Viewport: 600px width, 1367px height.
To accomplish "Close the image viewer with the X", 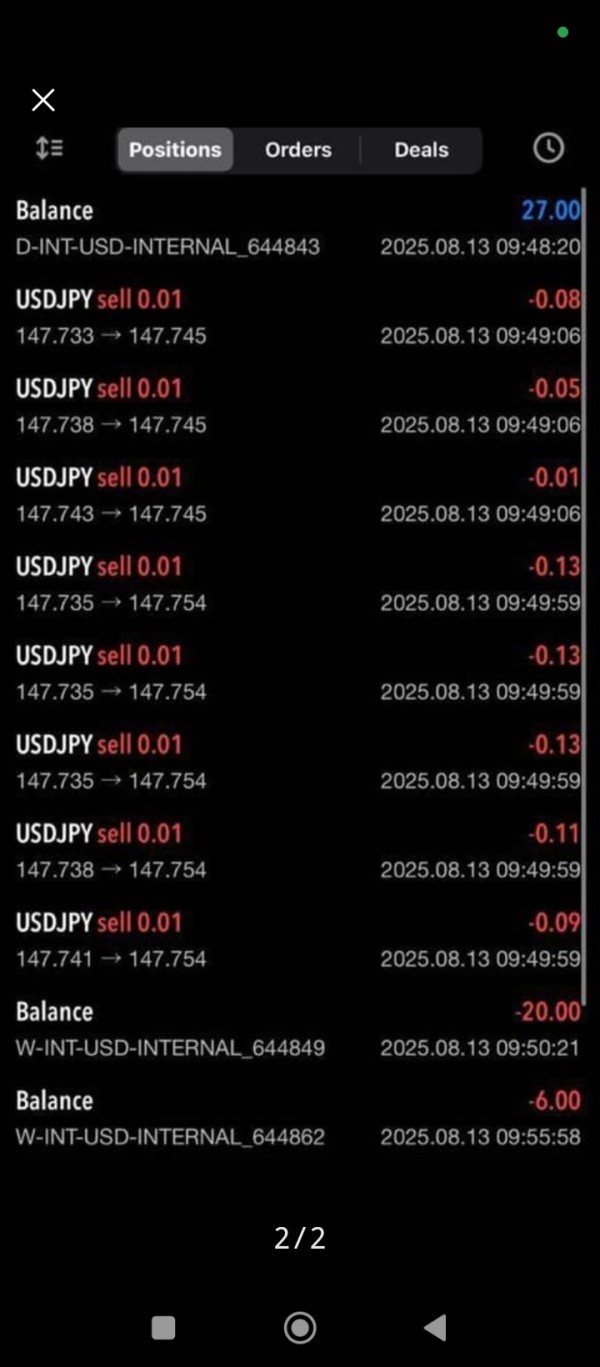I will click(43, 100).
